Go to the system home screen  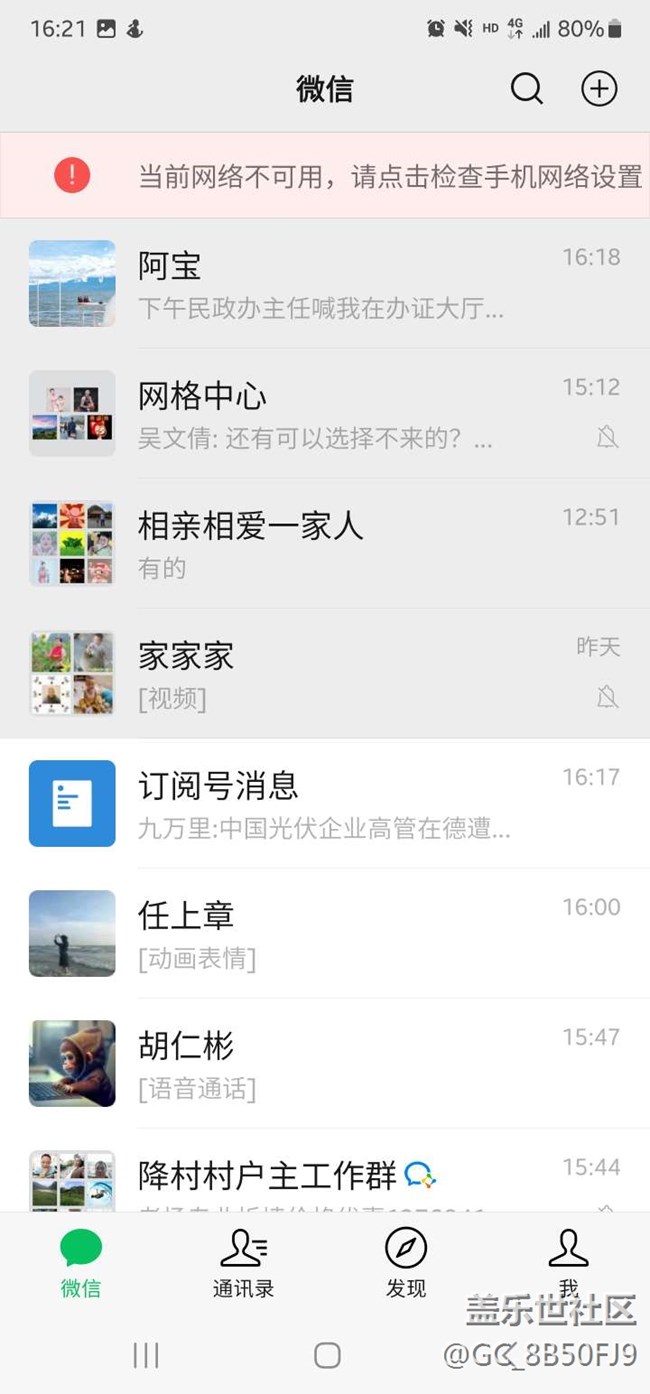click(x=327, y=1355)
